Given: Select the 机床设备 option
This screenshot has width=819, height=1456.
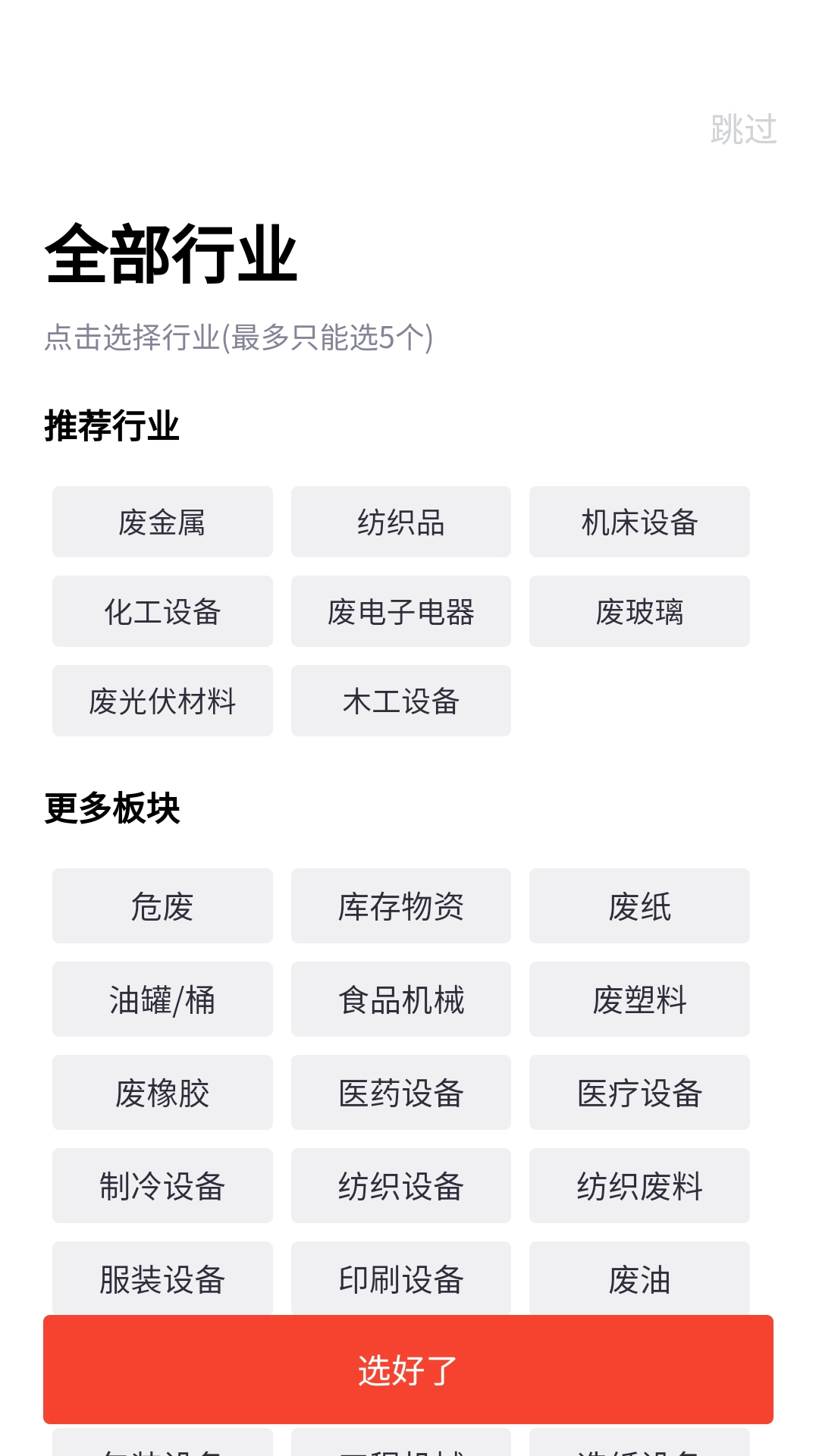Looking at the screenshot, I should [639, 522].
